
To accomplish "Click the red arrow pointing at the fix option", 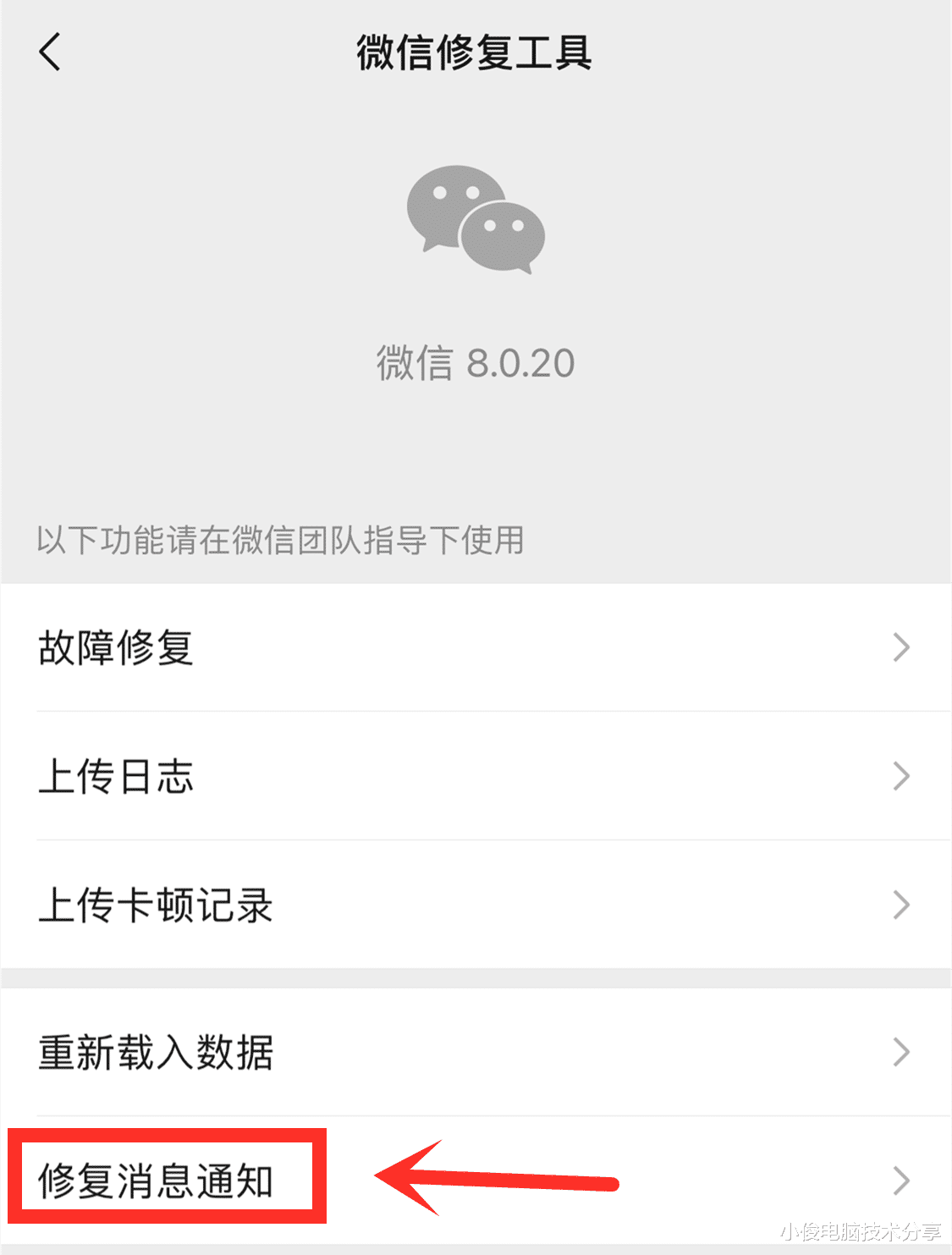I will click(499, 1176).
